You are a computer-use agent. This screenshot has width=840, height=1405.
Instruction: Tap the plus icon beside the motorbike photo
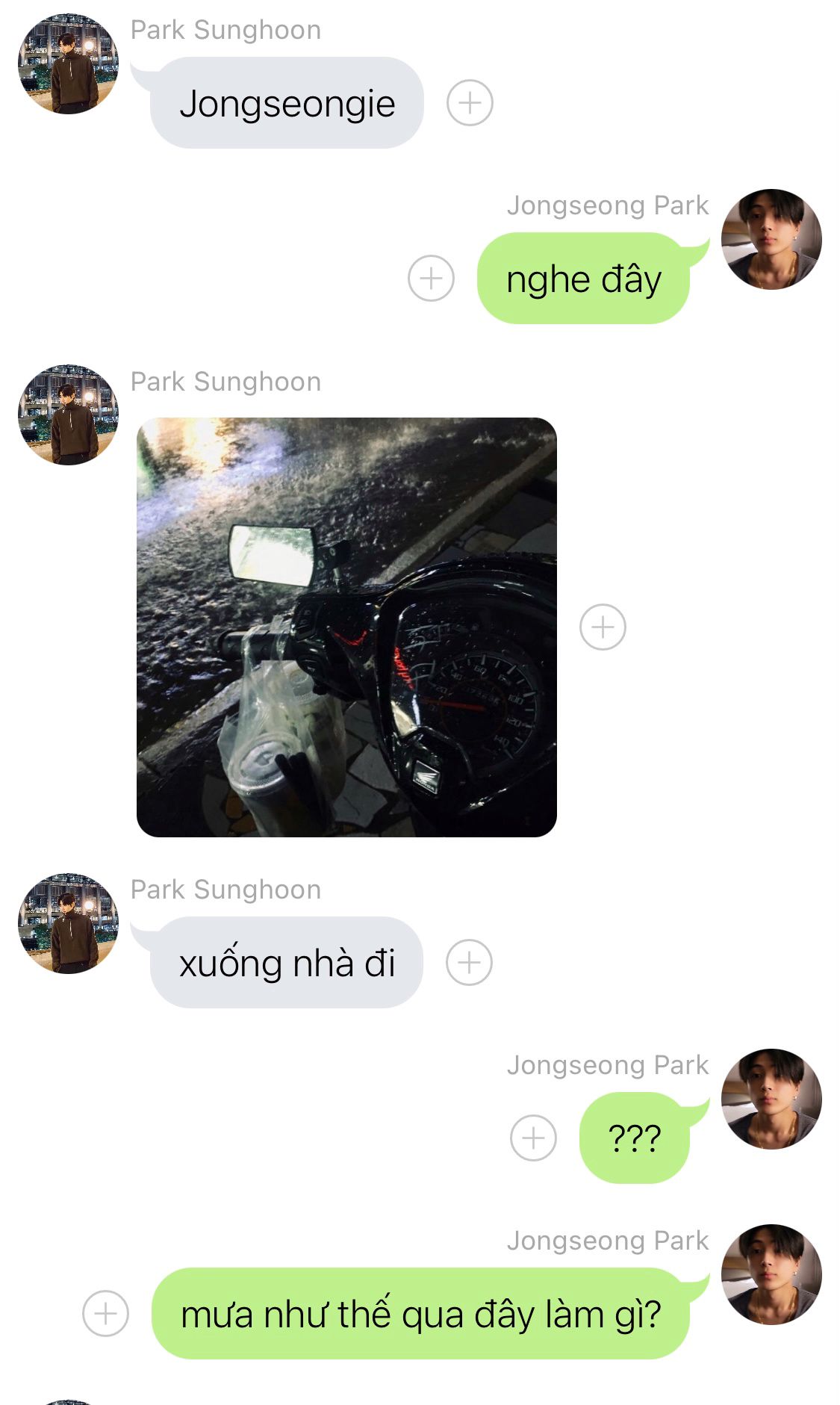[x=603, y=627]
